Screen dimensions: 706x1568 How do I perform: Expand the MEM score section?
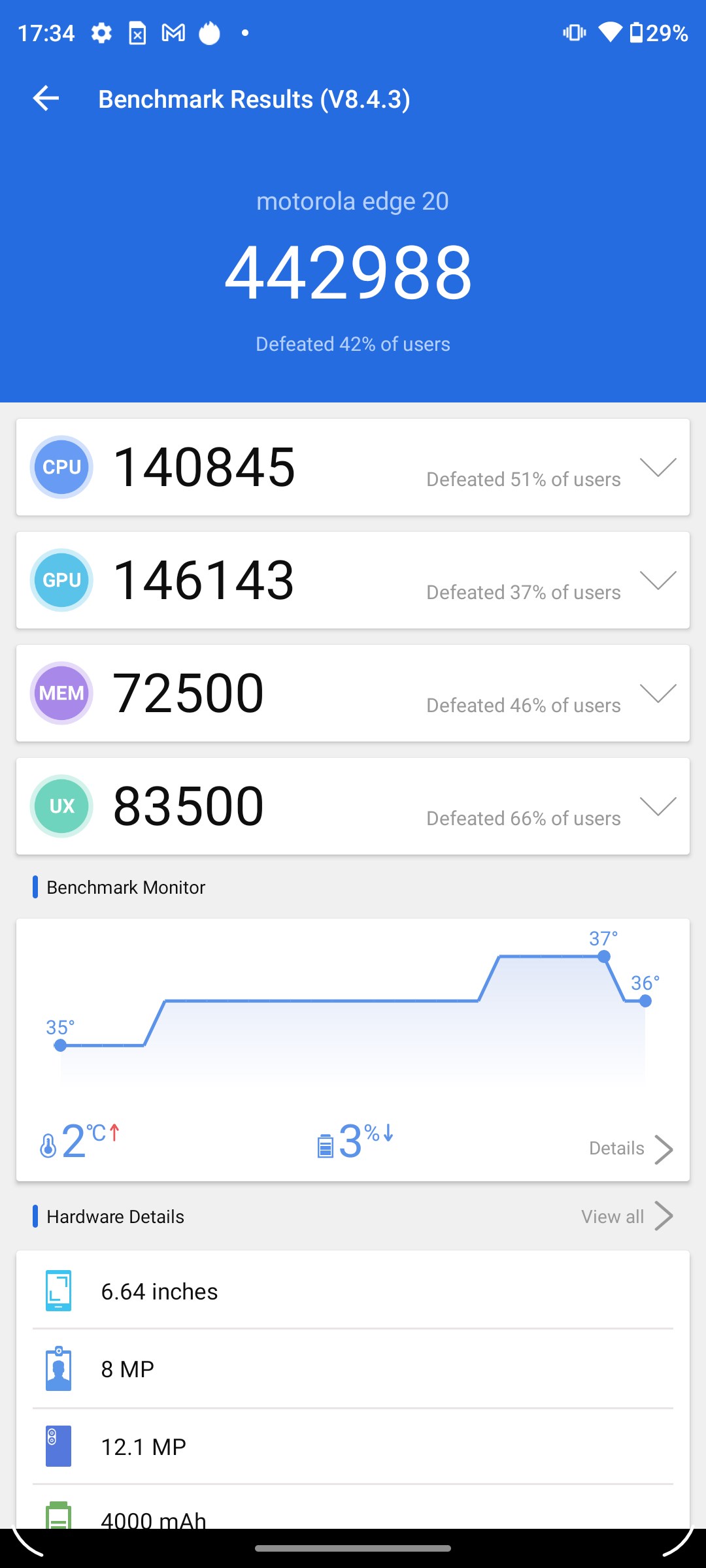tap(658, 693)
